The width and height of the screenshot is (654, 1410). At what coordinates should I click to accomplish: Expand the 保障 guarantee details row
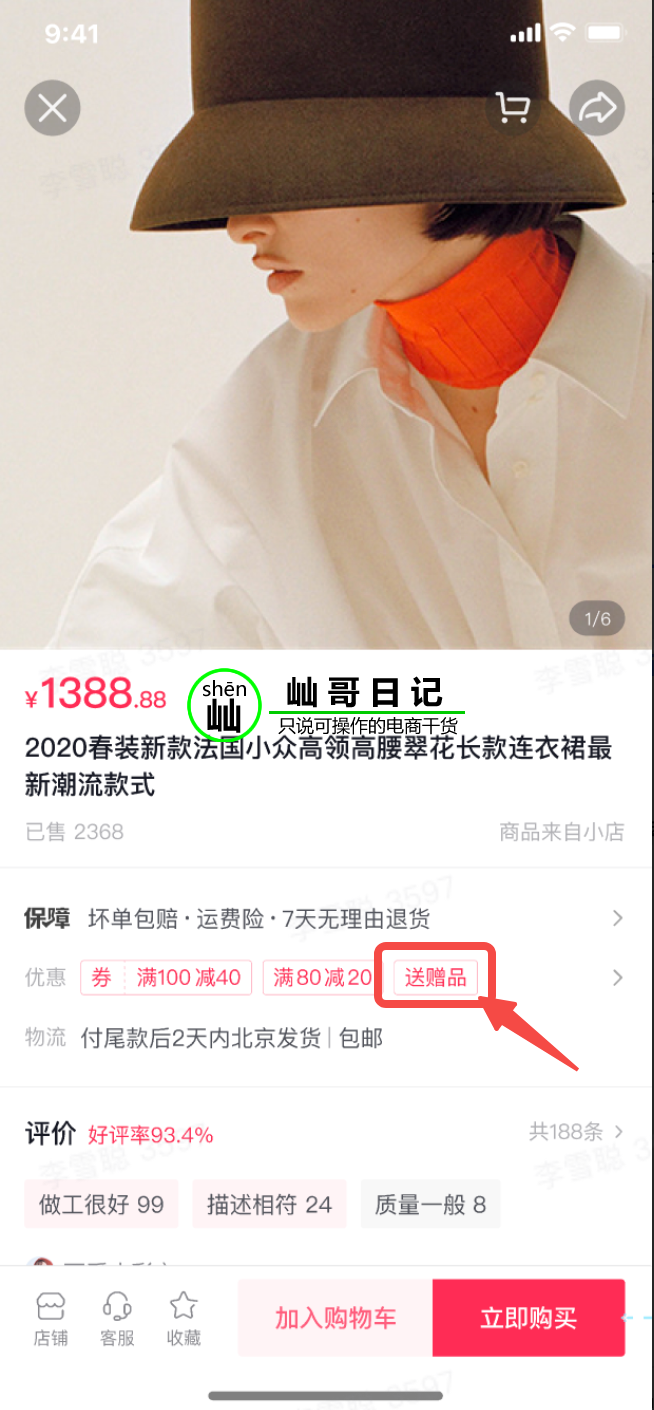618,918
